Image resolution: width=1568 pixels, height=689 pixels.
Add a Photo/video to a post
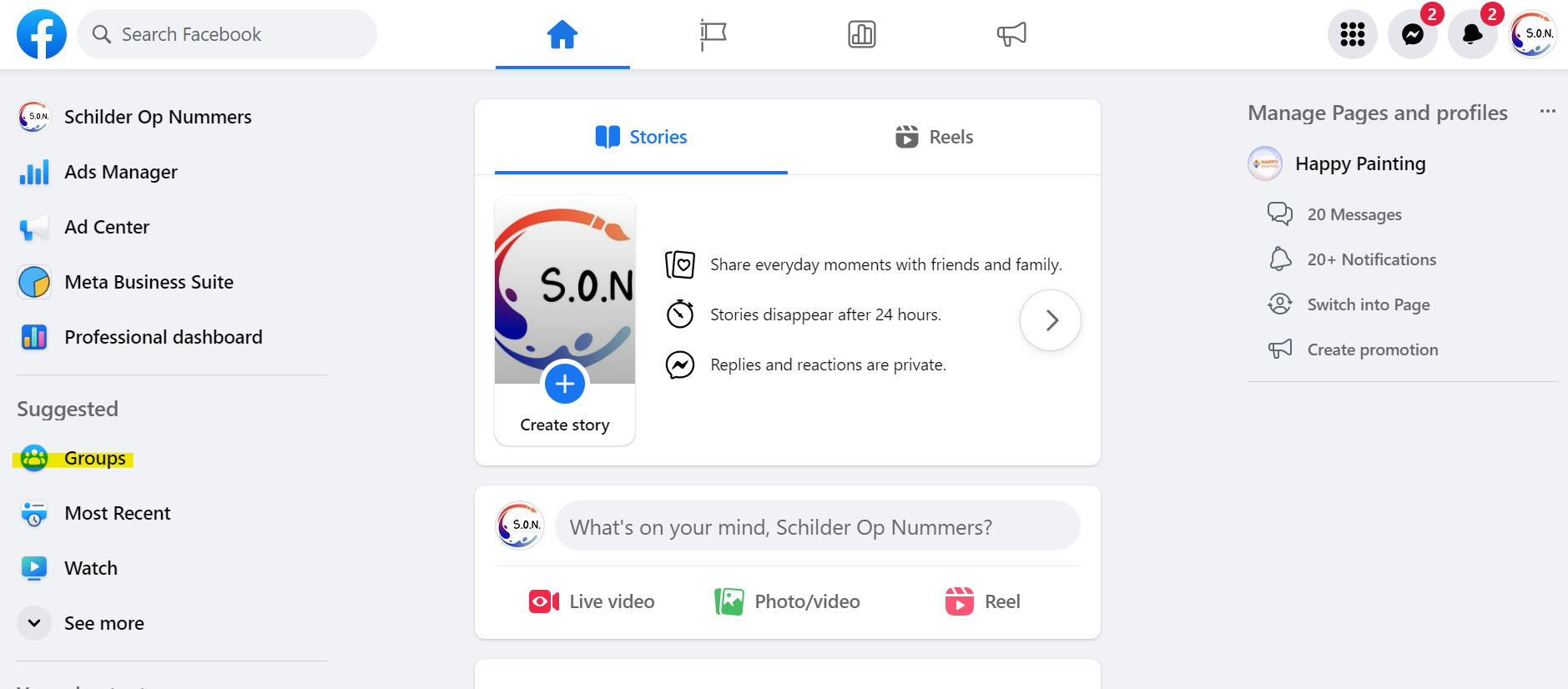[788, 601]
